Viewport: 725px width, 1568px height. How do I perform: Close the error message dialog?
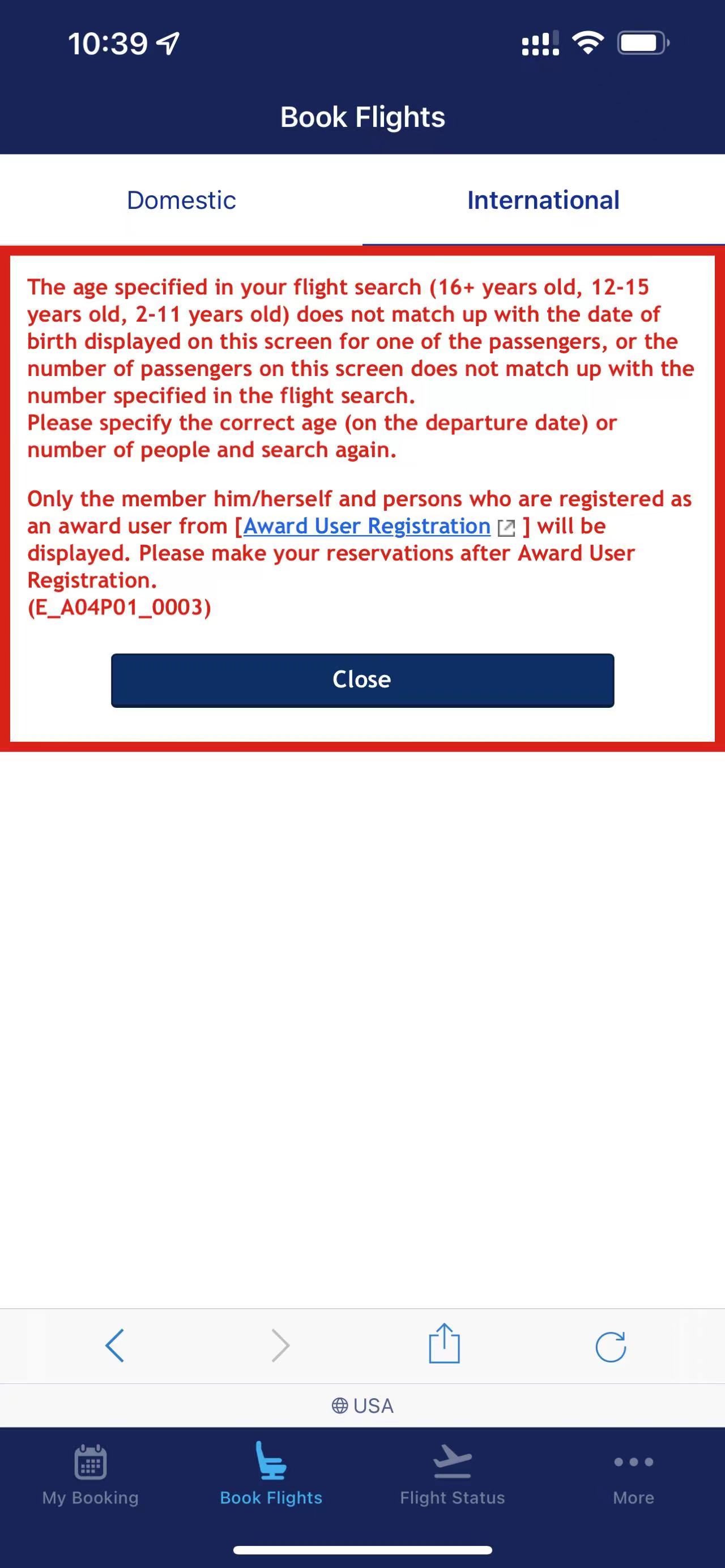click(x=362, y=680)
